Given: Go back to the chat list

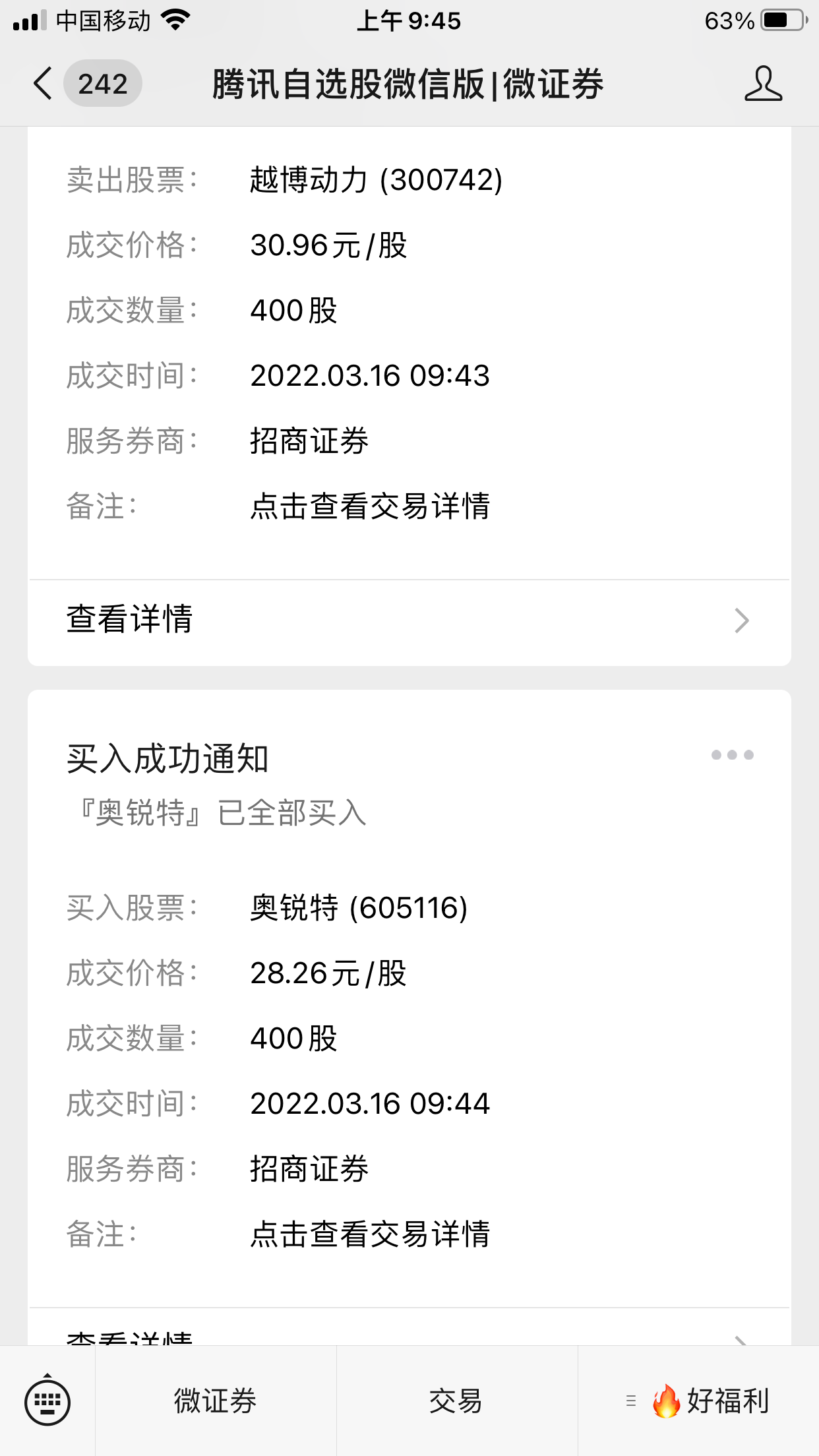Looking at the screenshot, I should point(44,84).
